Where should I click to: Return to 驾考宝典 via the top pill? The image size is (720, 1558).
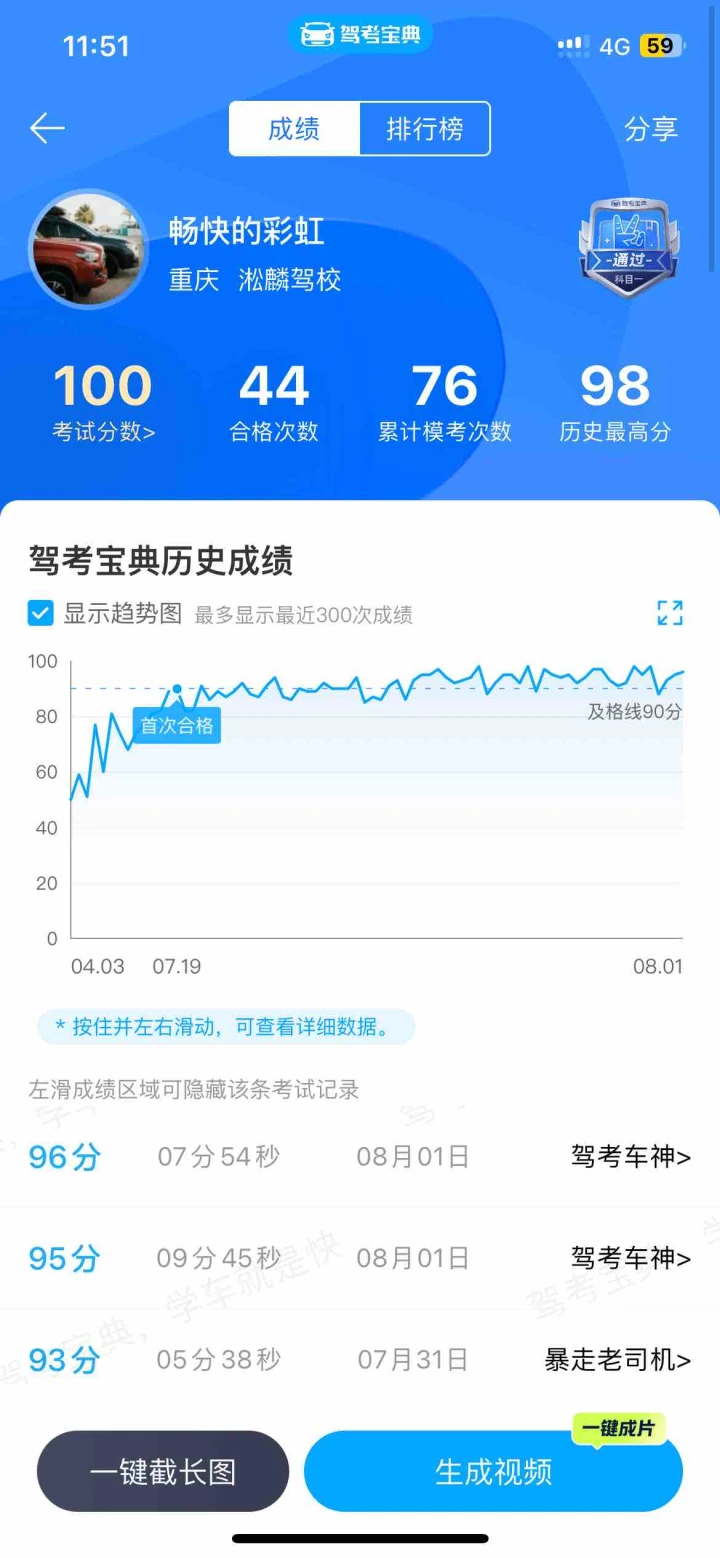(360, 36)
